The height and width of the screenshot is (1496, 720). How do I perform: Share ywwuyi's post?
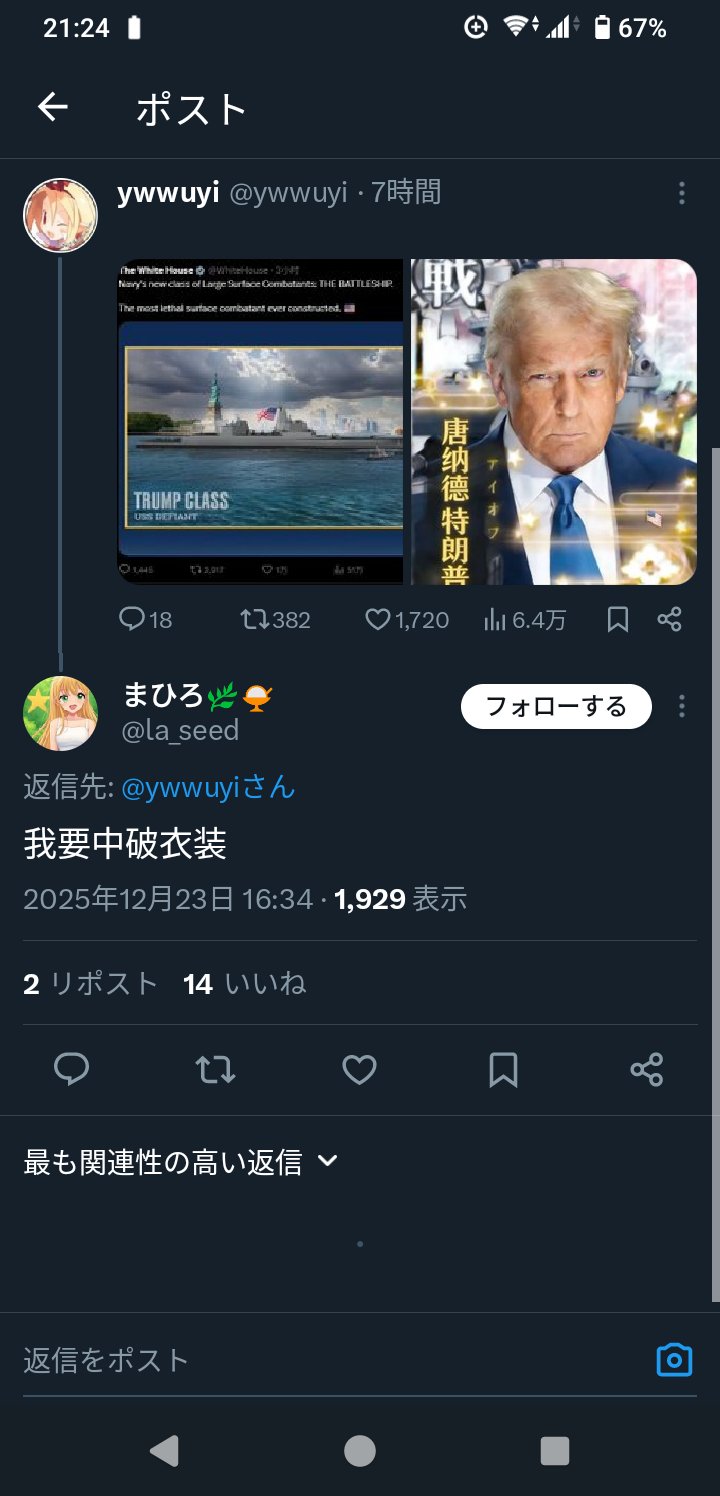click(x=669, y=620)
